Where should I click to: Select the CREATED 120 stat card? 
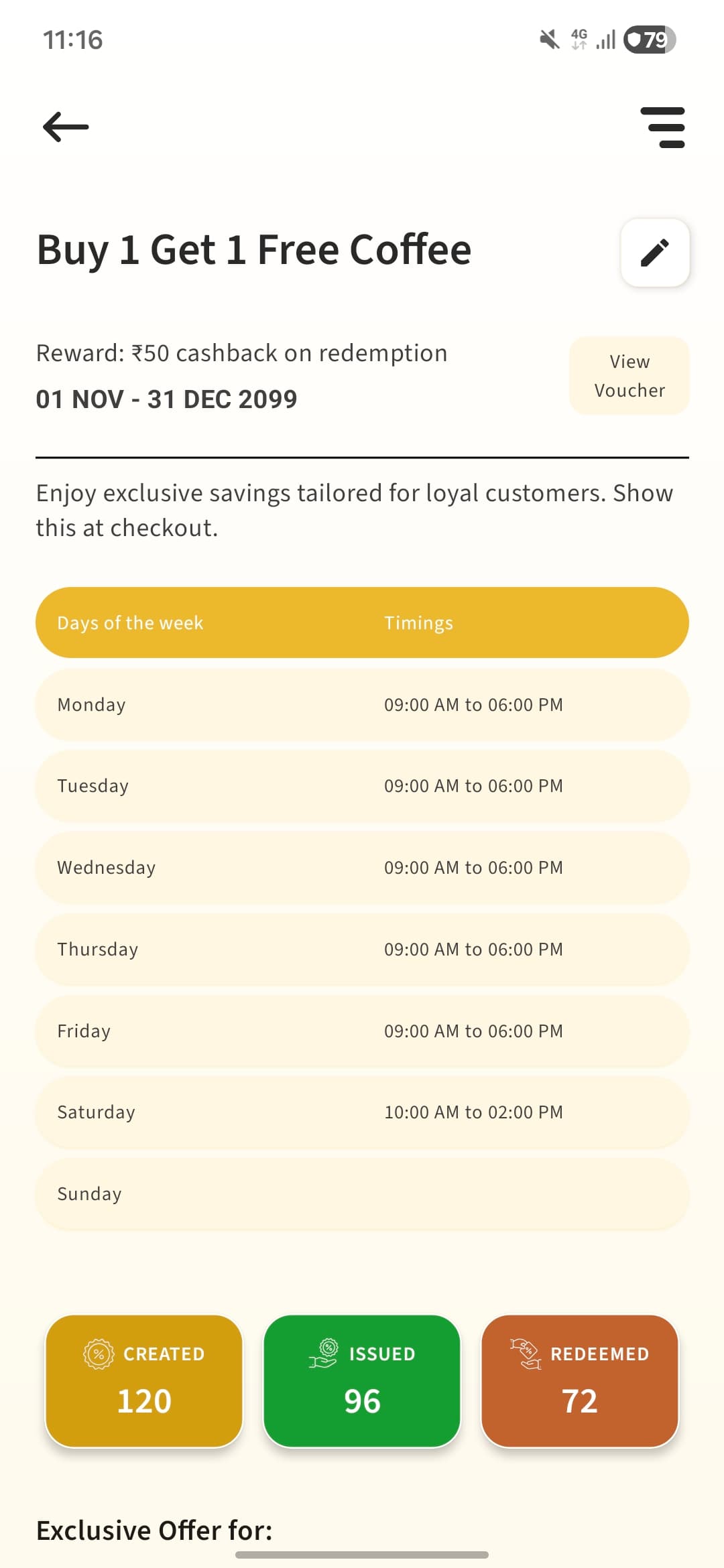tap(143, 1382)
